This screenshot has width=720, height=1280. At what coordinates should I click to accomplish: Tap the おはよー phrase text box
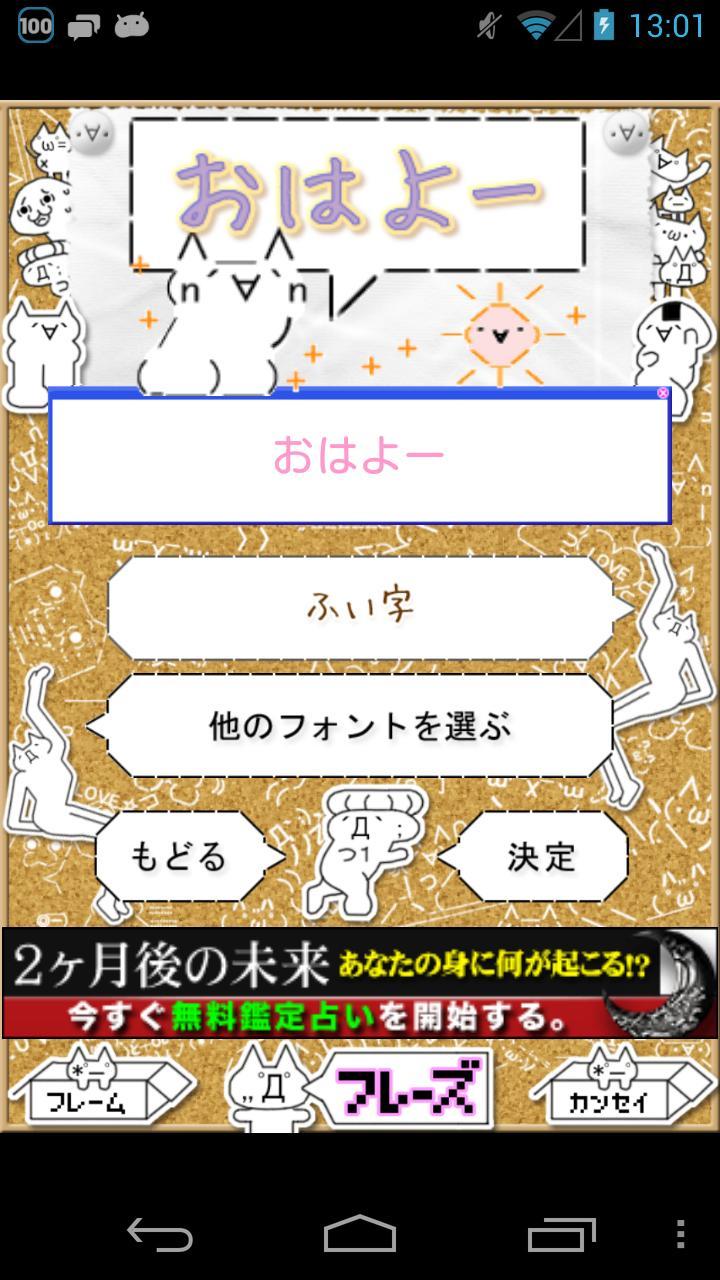[x=360, y=457]
